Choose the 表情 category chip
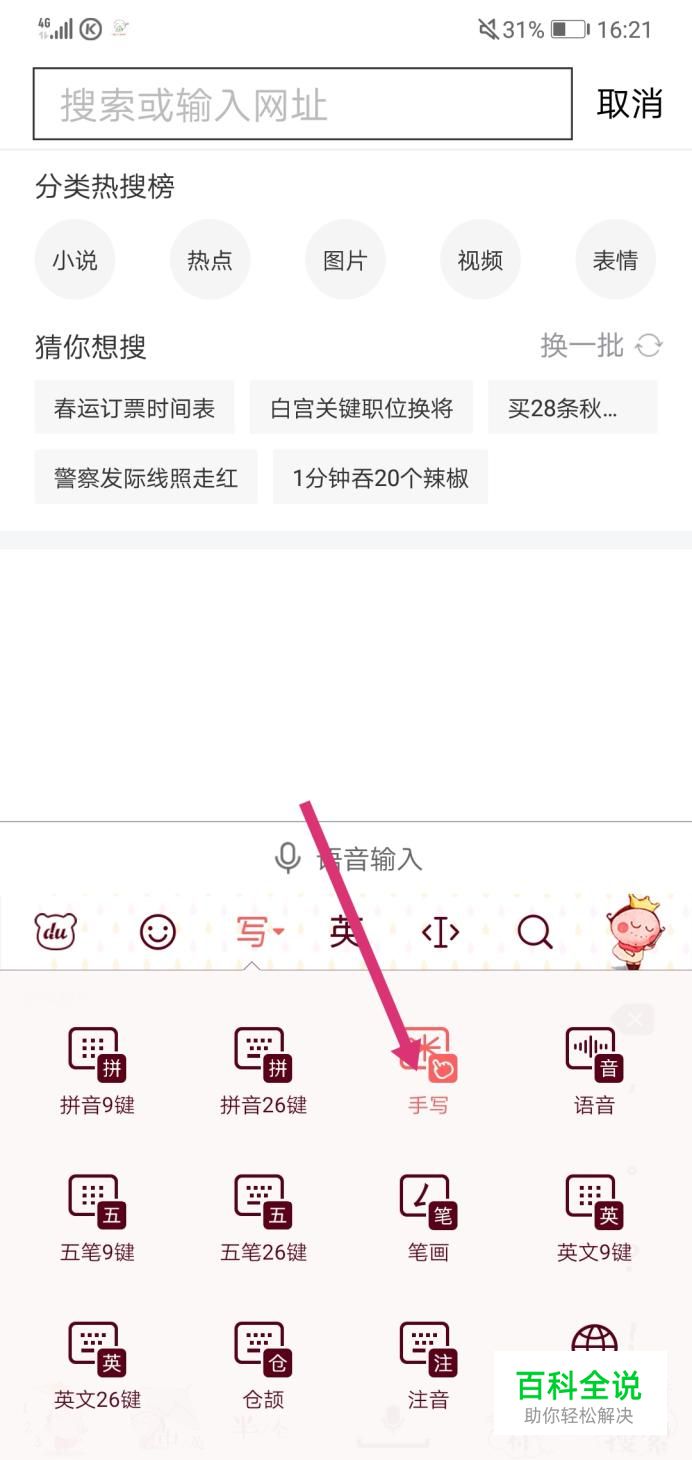 [615, 260]
